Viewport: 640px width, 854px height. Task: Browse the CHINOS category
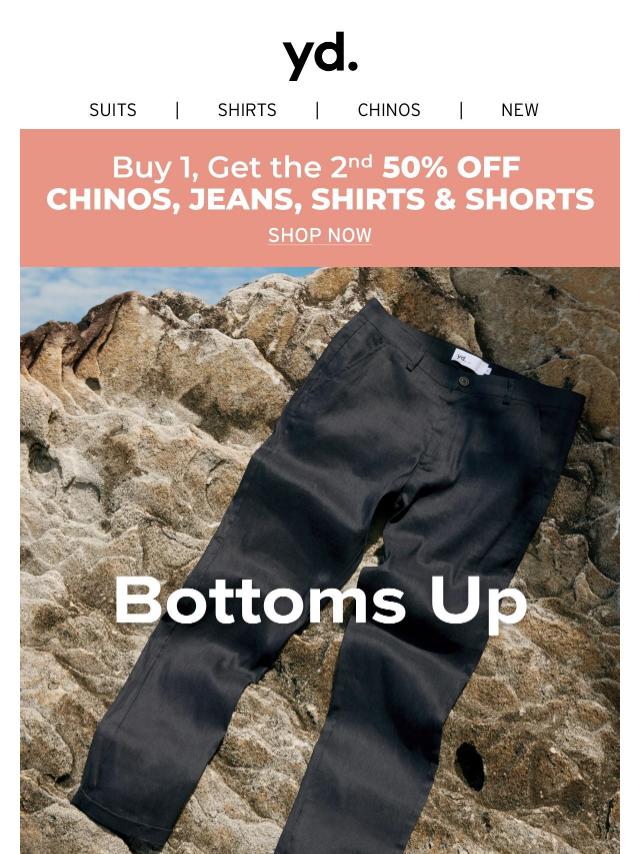(389, 110)
